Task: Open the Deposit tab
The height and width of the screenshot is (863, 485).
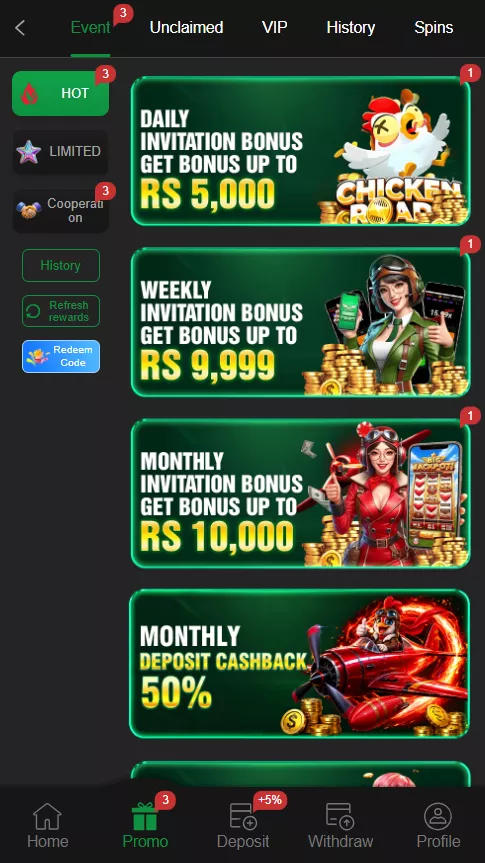Action: point(243,826)
